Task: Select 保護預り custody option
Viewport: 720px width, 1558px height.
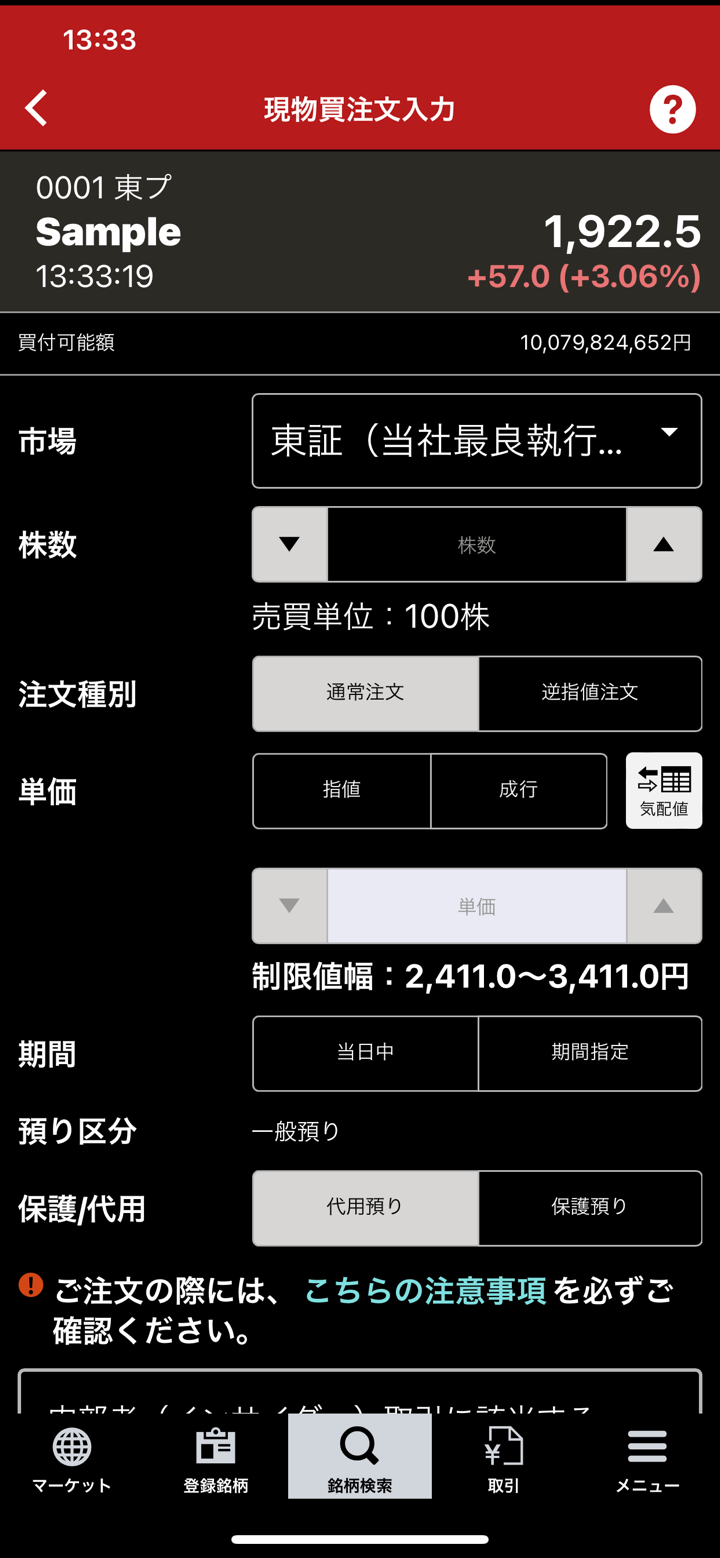Action: 590,1208
